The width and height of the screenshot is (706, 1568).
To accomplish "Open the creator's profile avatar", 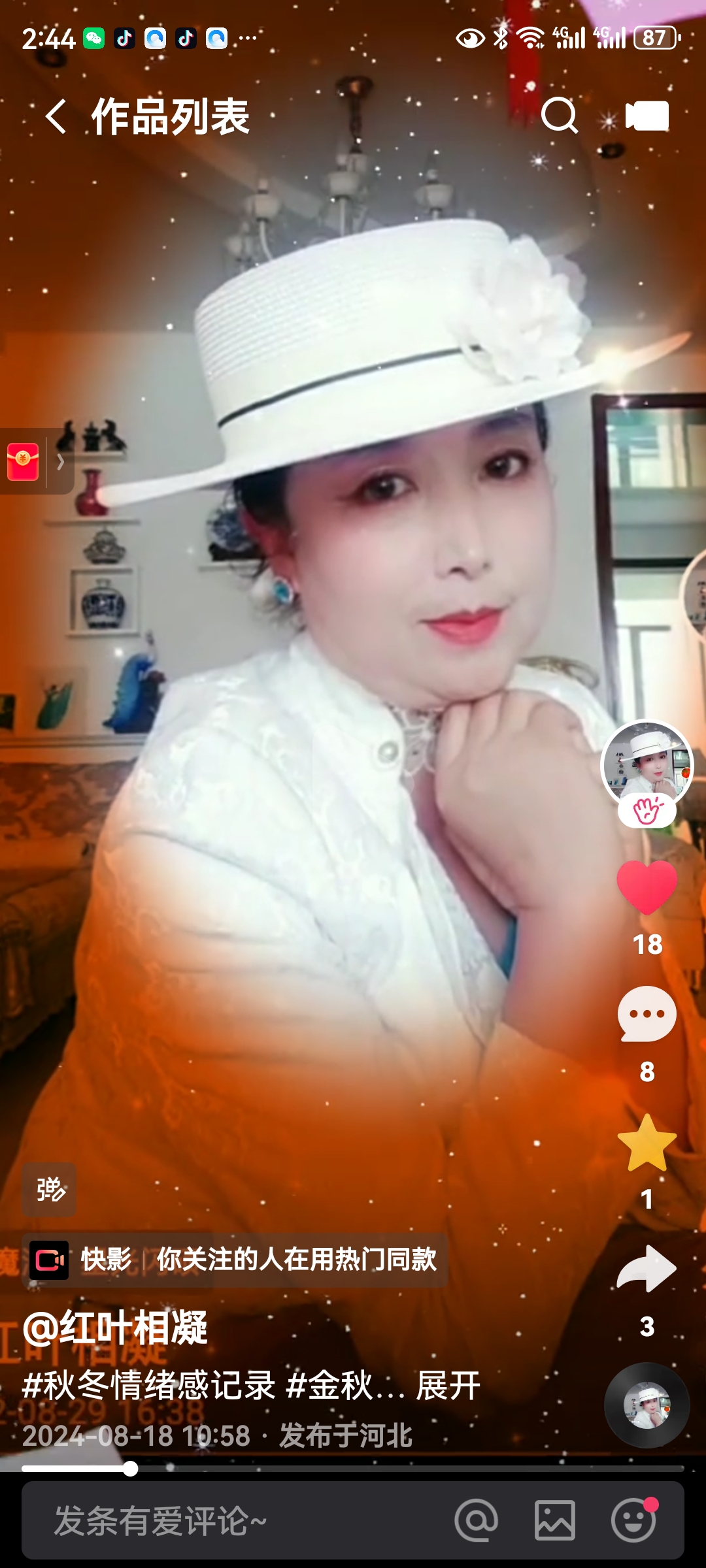I will pyautogui.click(x=647, y=766).
